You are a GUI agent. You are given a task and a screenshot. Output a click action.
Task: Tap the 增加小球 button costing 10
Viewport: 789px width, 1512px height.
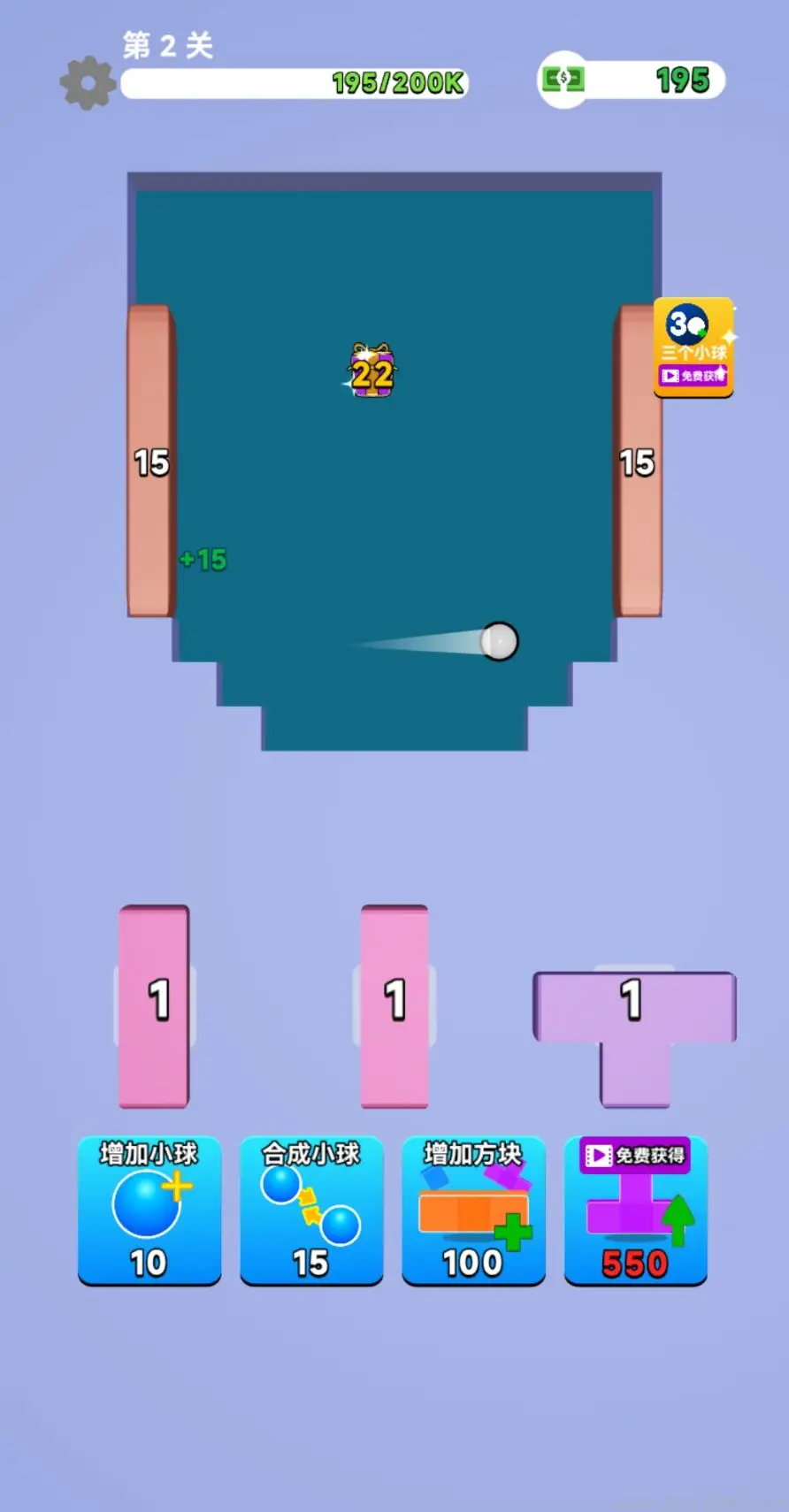[x=149, y=1210]
